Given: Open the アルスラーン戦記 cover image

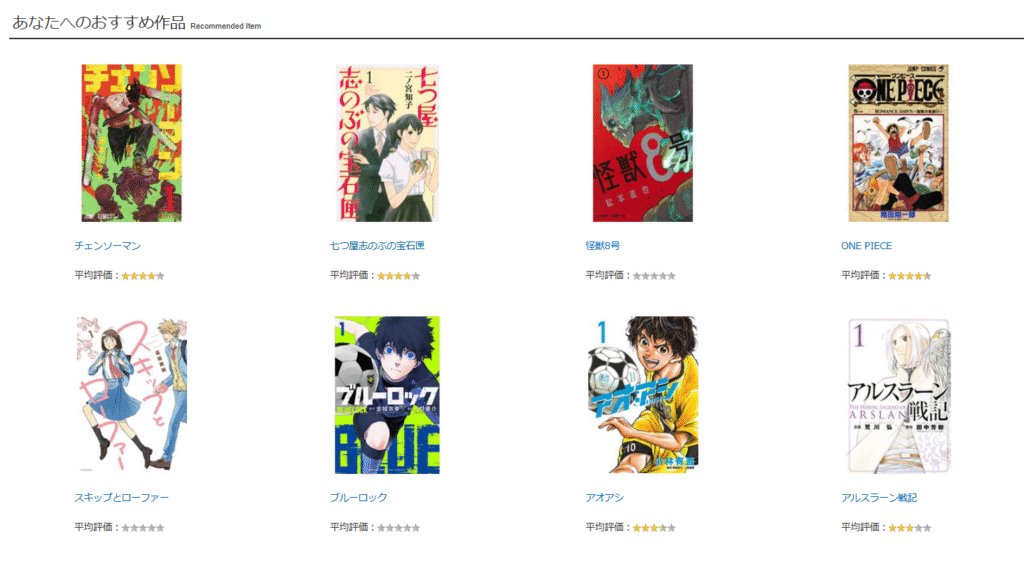Looking at the screenshot, I should (898, 395).
